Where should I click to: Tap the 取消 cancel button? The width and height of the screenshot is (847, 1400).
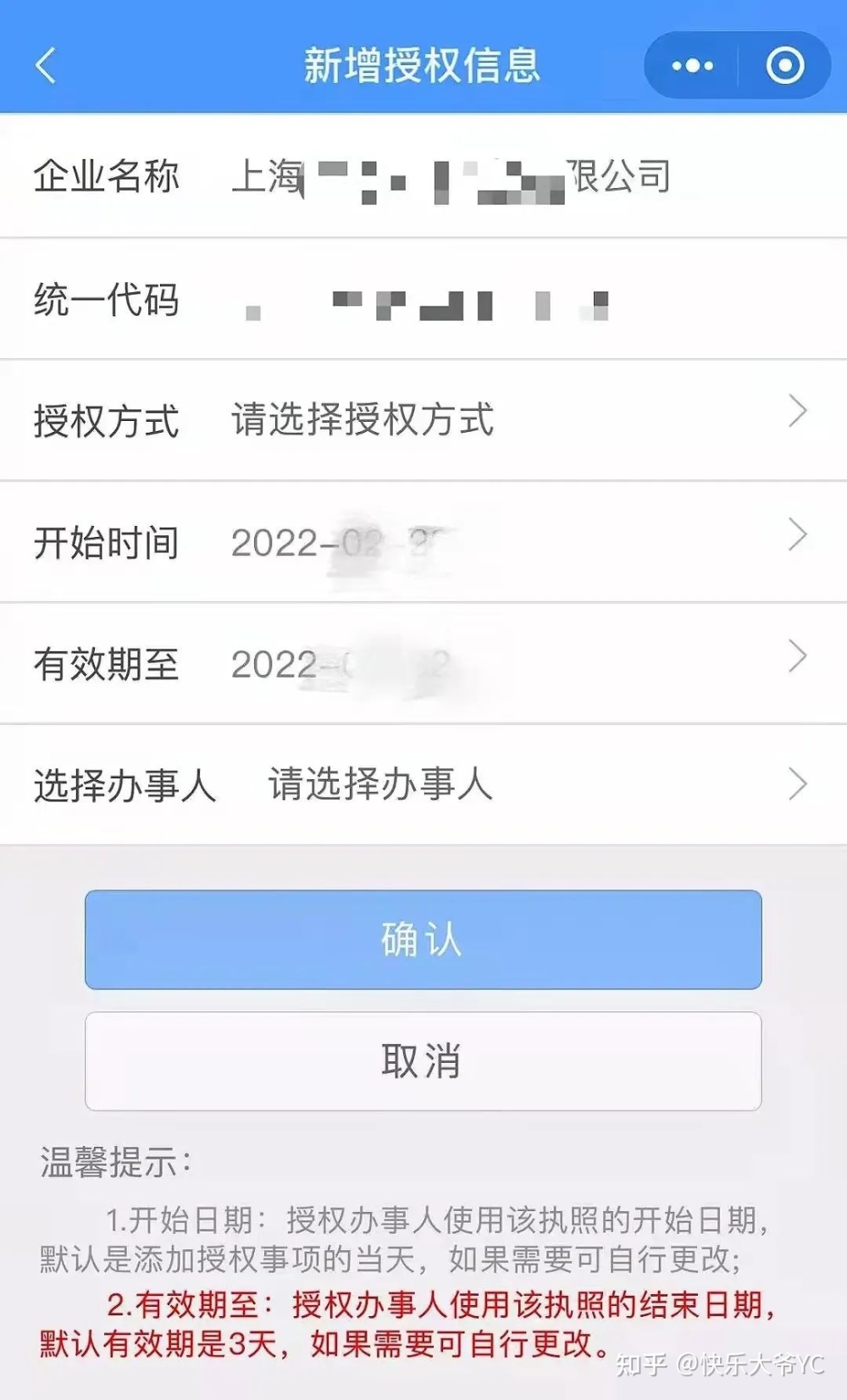click(423, 1060)
